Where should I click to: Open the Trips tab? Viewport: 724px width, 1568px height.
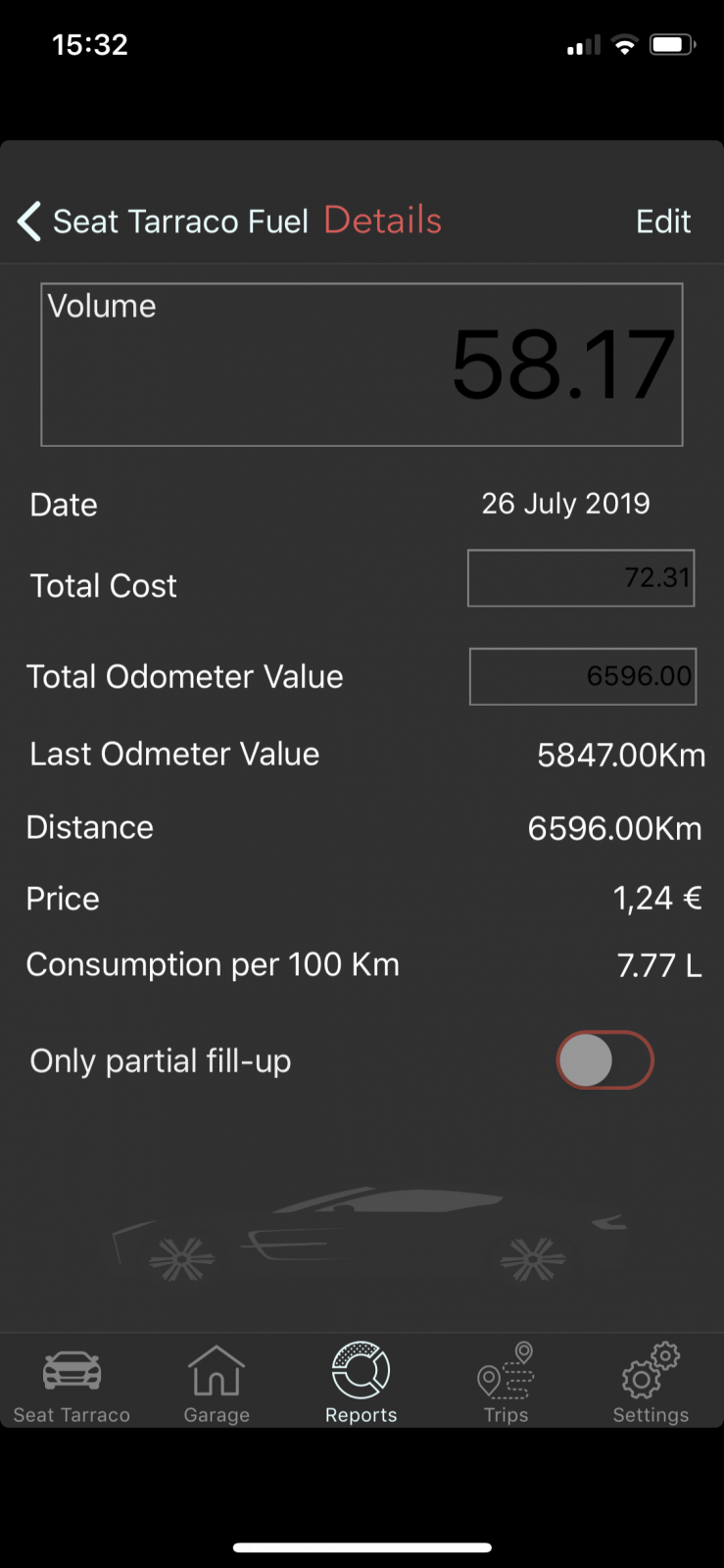(506, 1384)
